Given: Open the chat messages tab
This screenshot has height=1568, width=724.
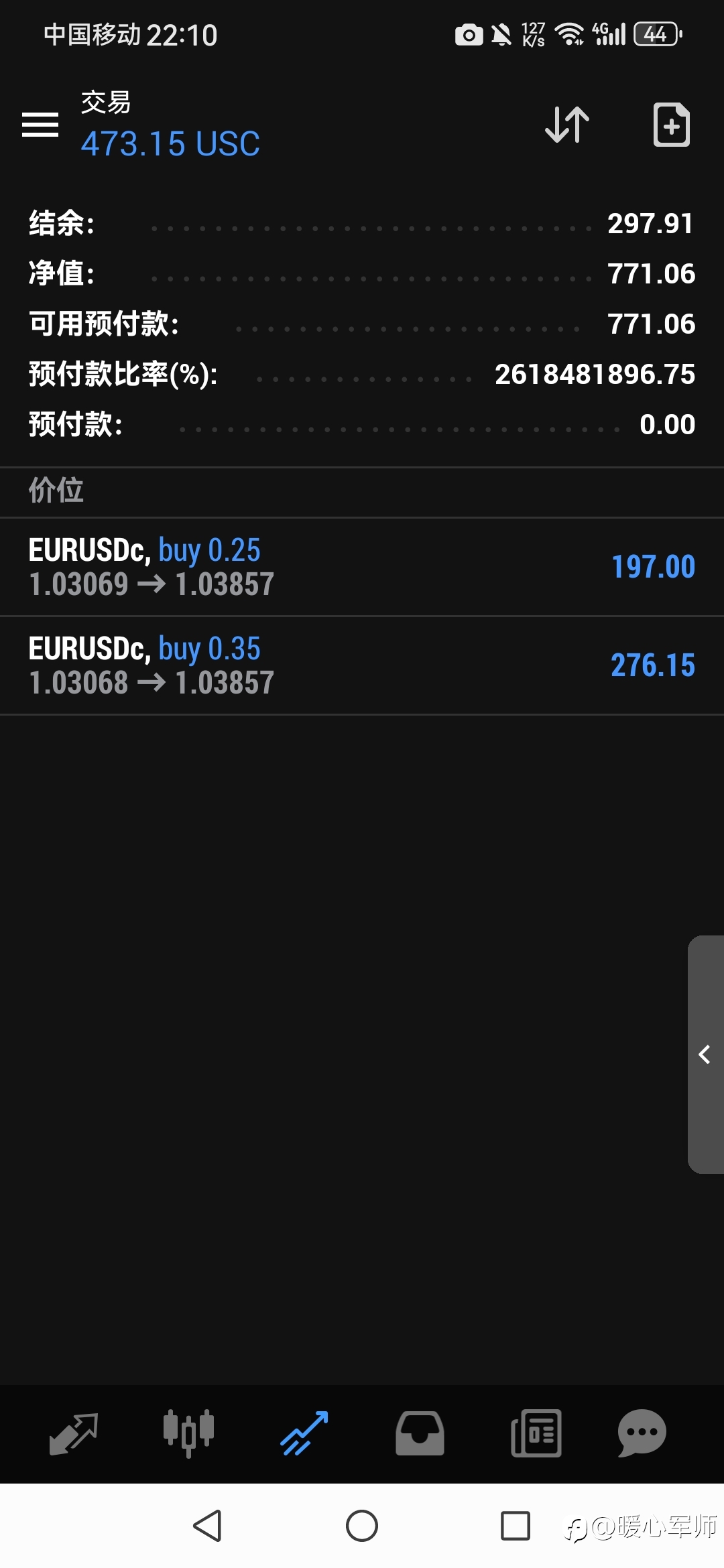Looking at the screenshot, I should click(642, 1433).
